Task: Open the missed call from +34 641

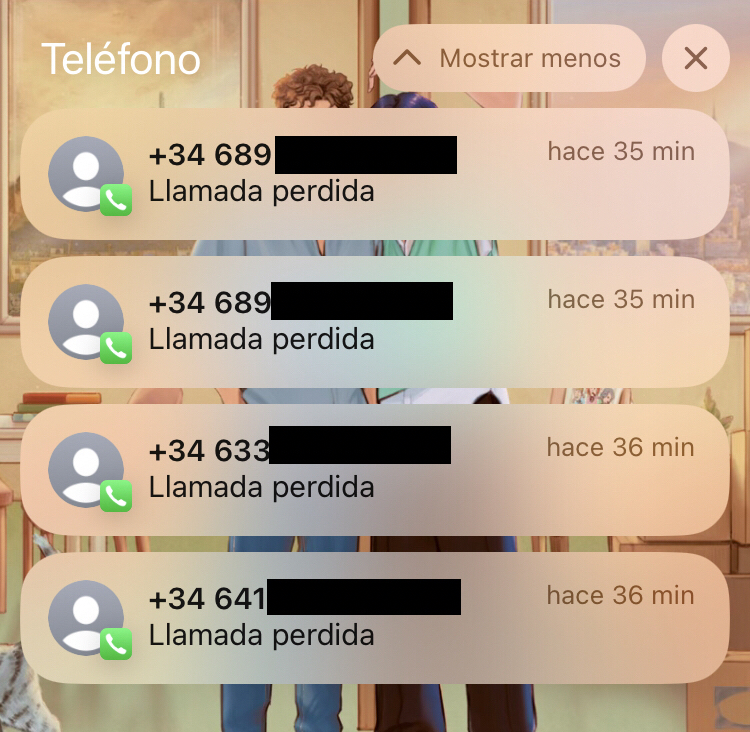Action: tap(374, 617)
